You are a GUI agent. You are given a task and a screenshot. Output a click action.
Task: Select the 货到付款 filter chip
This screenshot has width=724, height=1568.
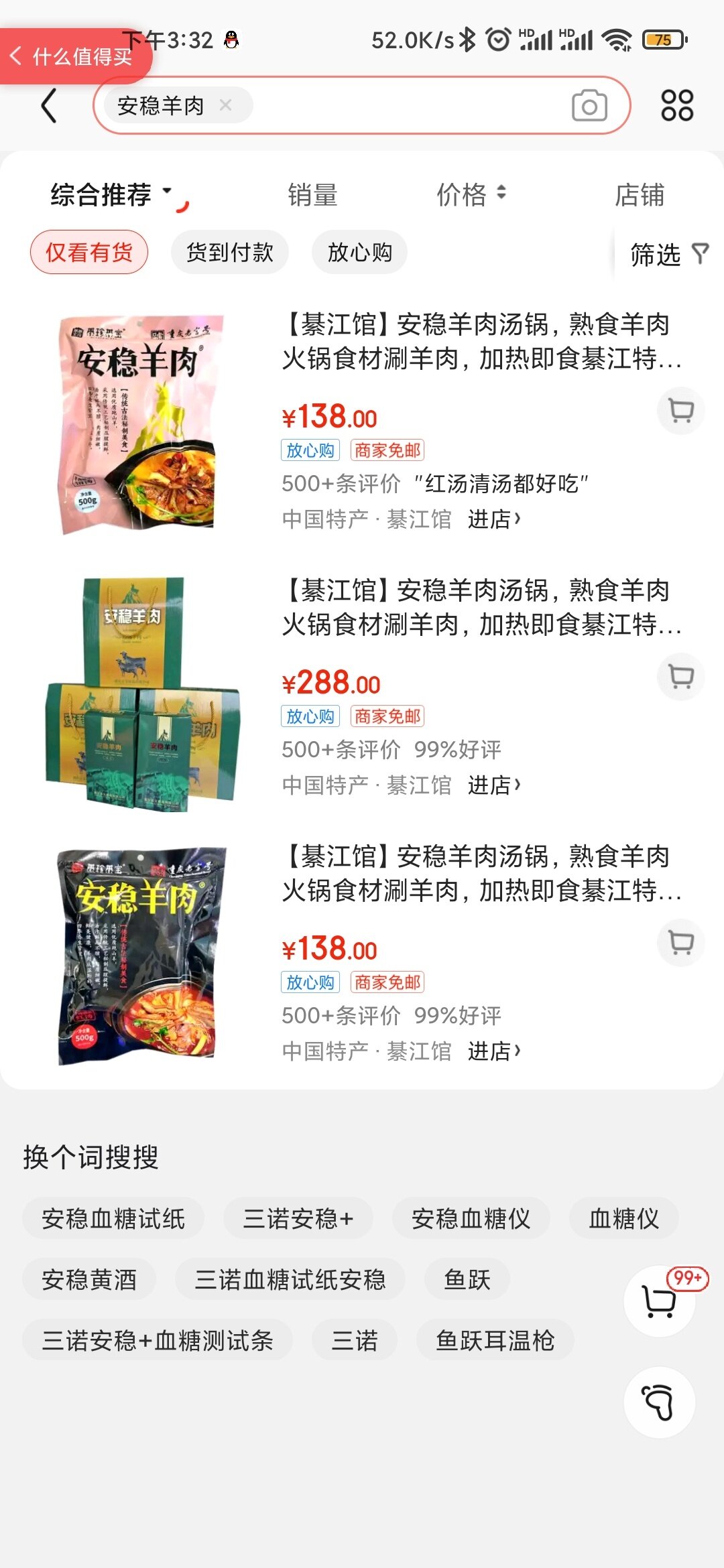tap(230, 253)
